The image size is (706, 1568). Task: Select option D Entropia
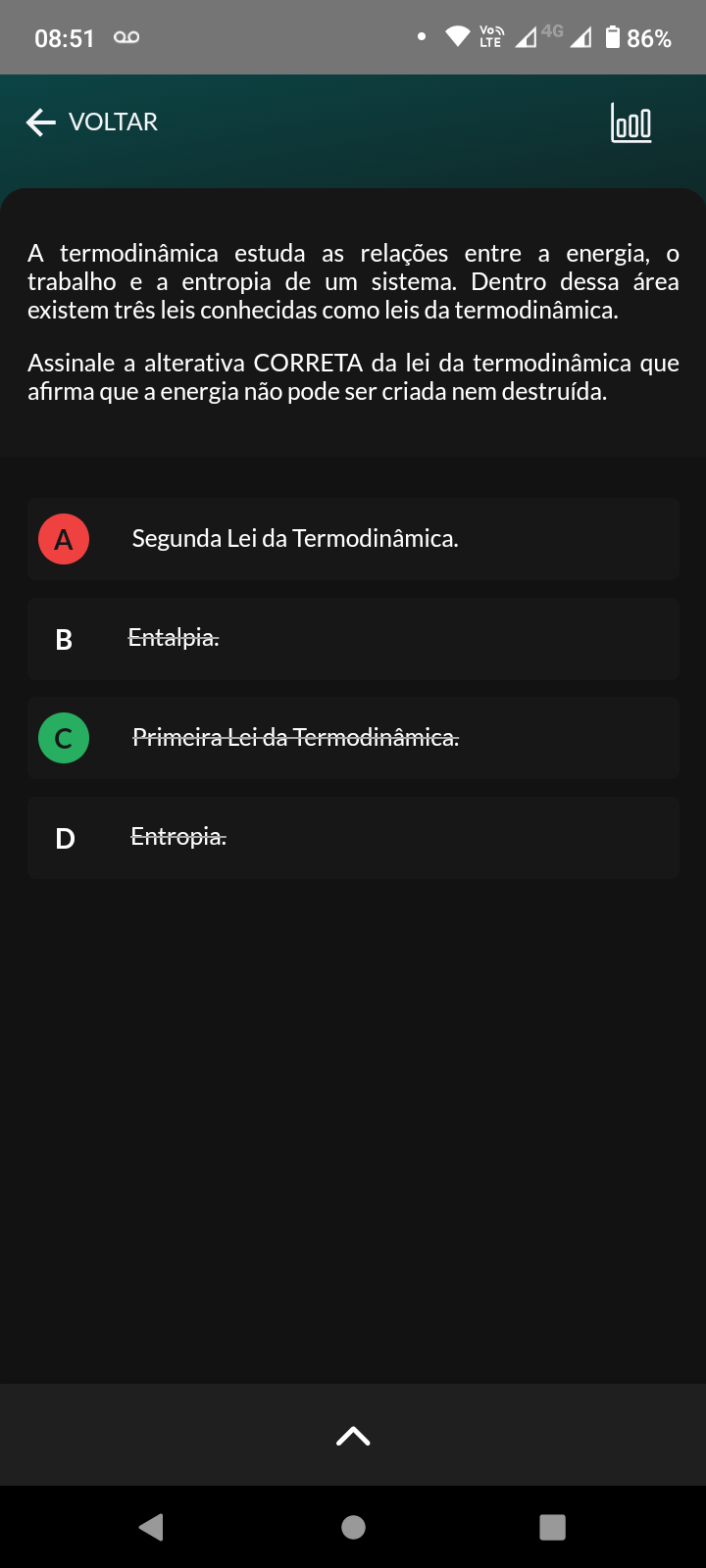pyautogui.click(x=353, y=838)
